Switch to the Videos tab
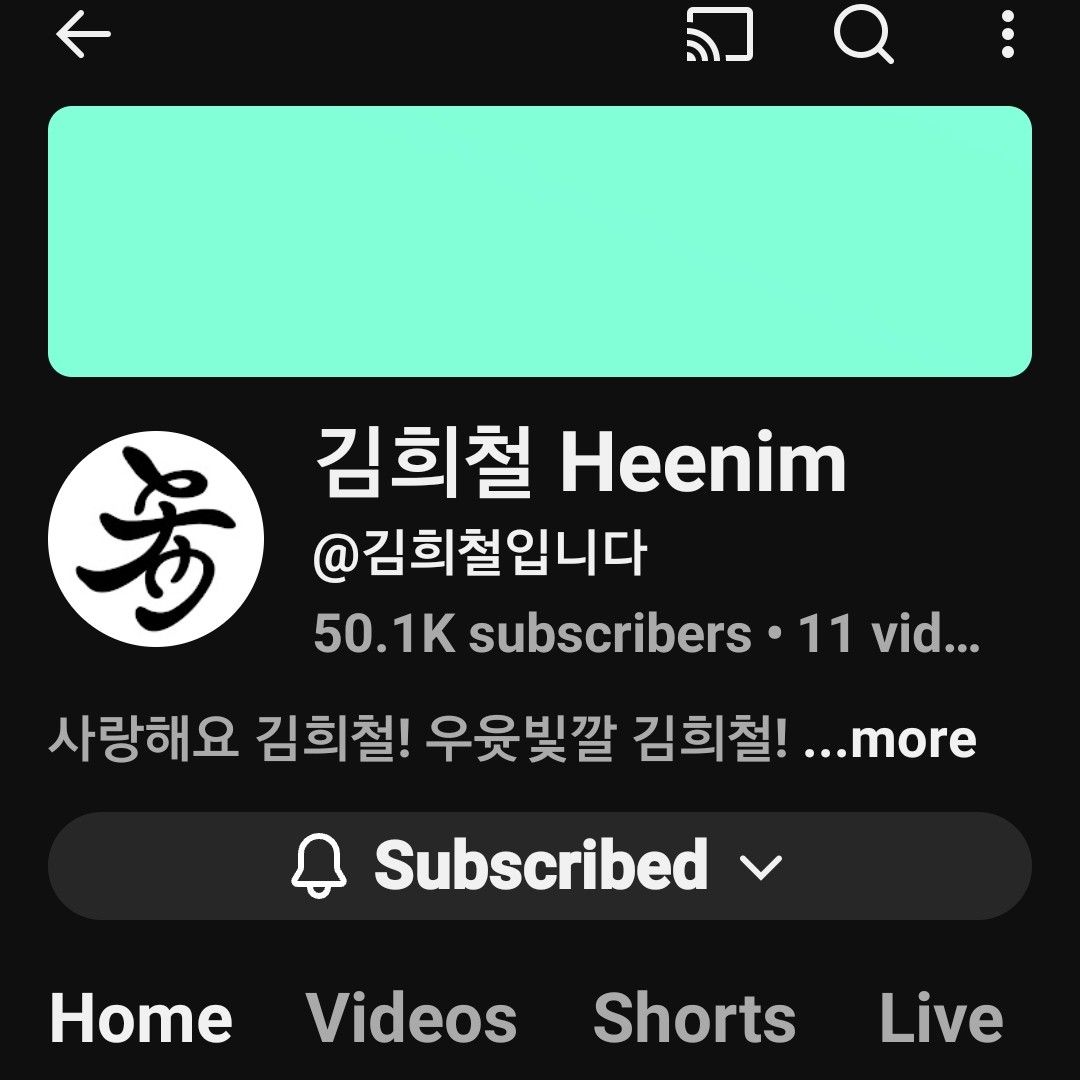The image size is (1080, 1080). click(x=411, y=1018)
